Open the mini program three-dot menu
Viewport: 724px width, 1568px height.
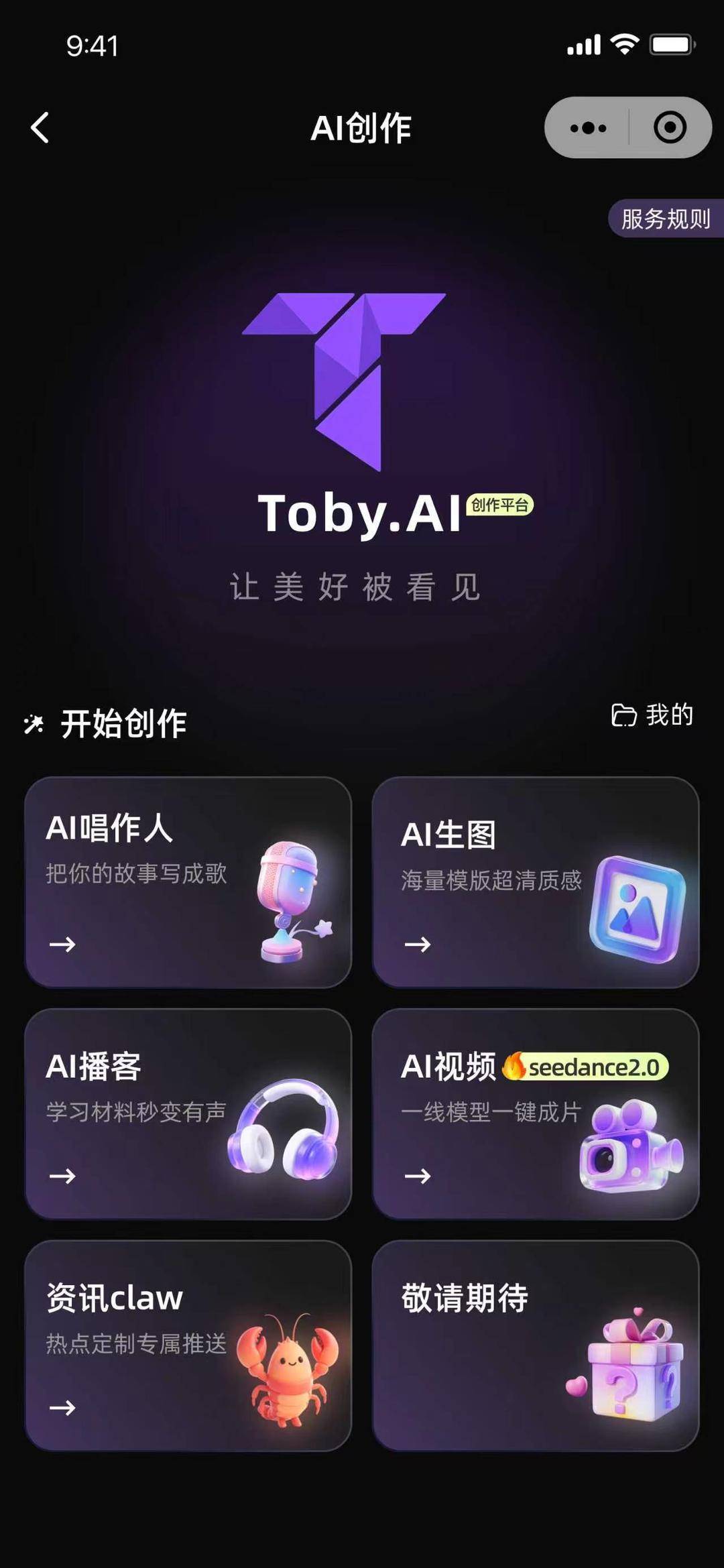[588, 127]
